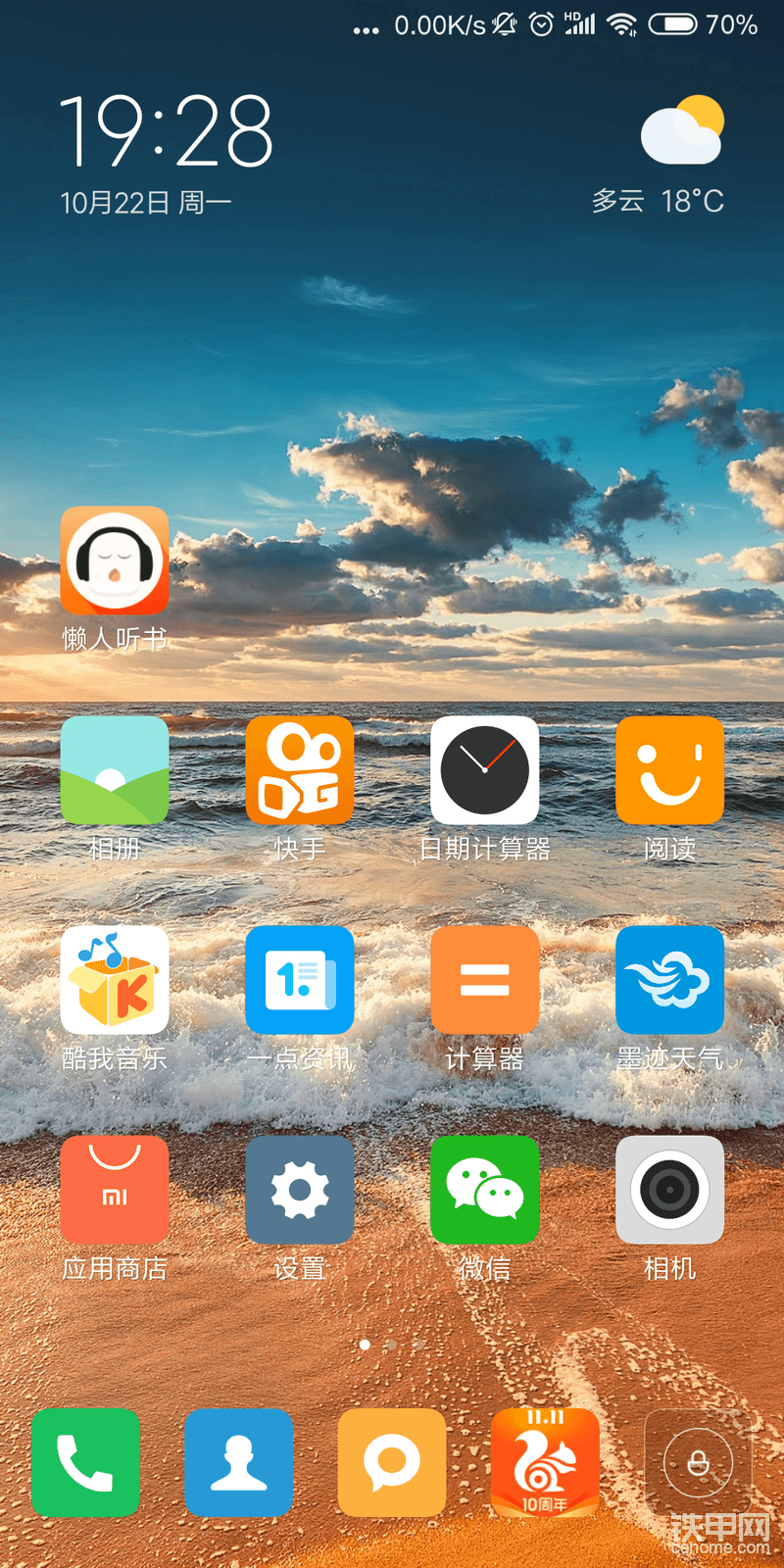Open the 懒人听书 app
784x1568 pixels.
(115, 561)
